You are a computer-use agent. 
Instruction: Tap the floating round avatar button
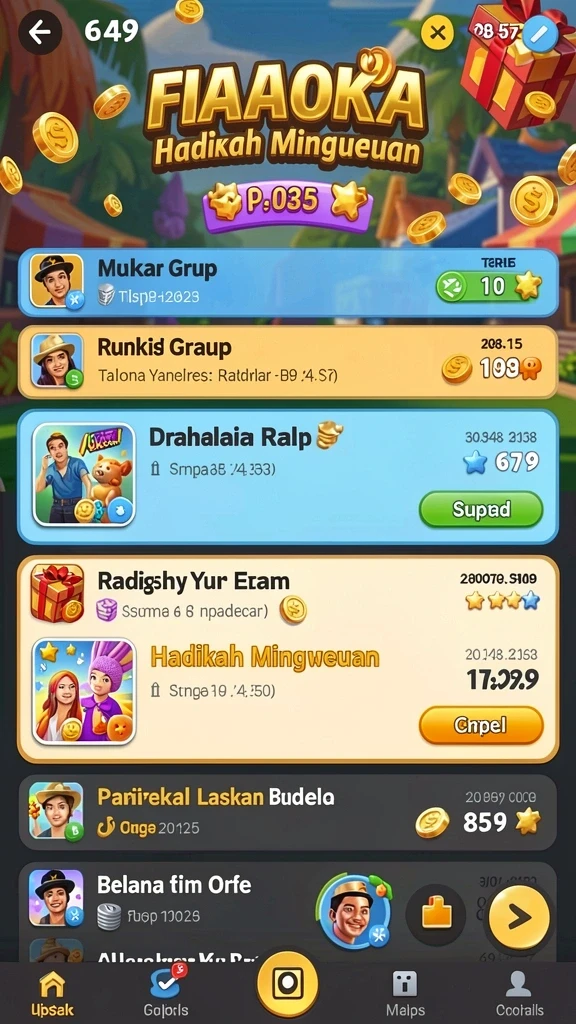353,911
